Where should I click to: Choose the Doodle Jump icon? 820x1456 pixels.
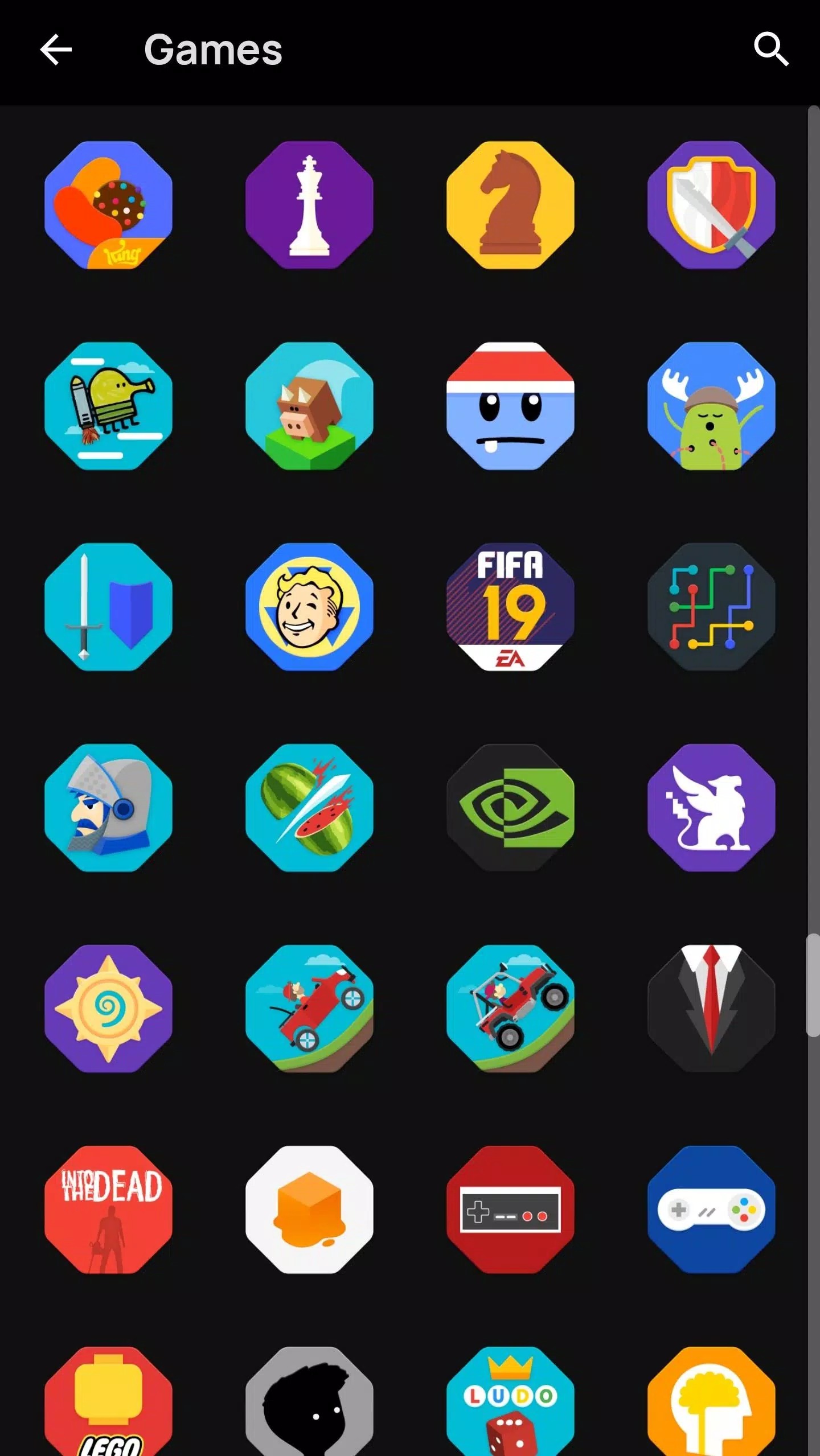tap(108, 406)
